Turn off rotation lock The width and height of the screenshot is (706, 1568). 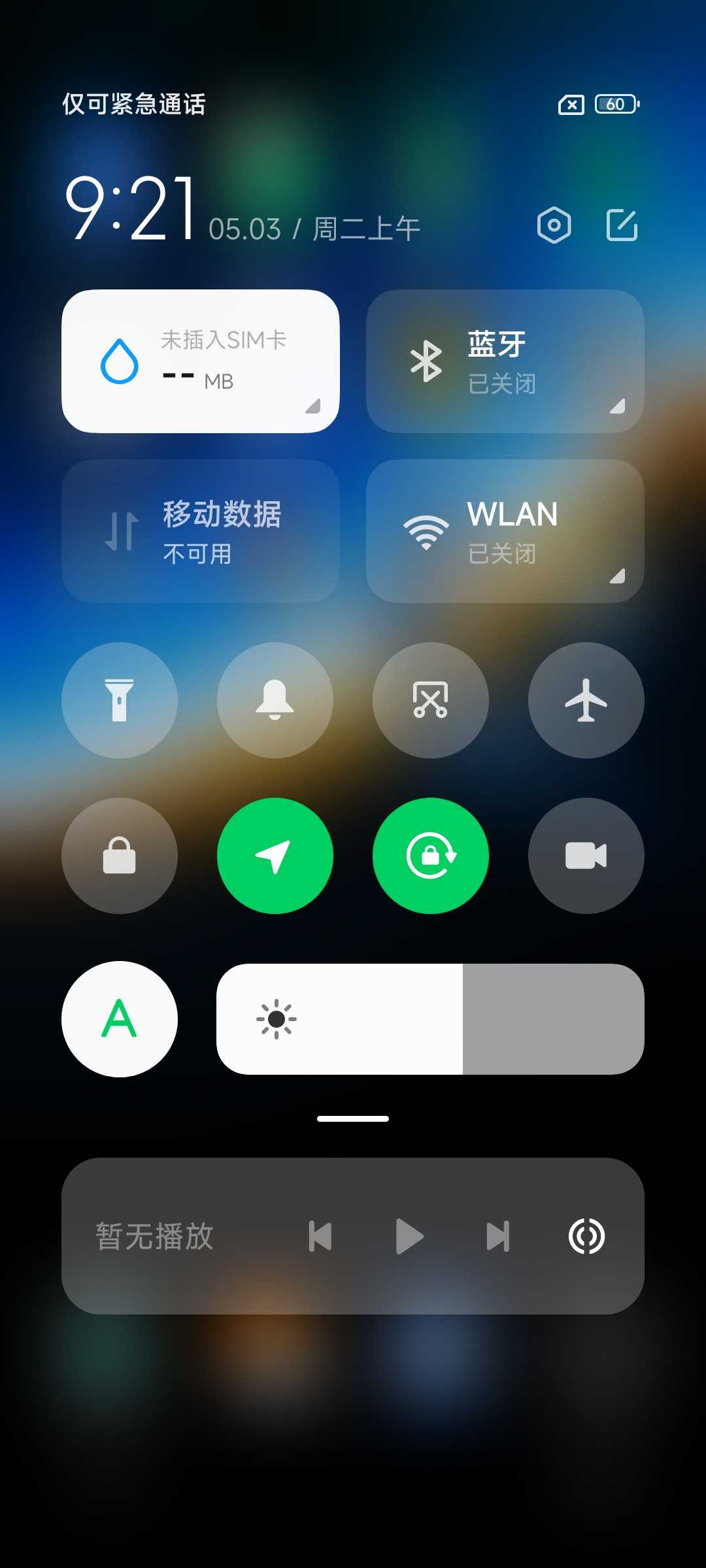tap(430, 855)
